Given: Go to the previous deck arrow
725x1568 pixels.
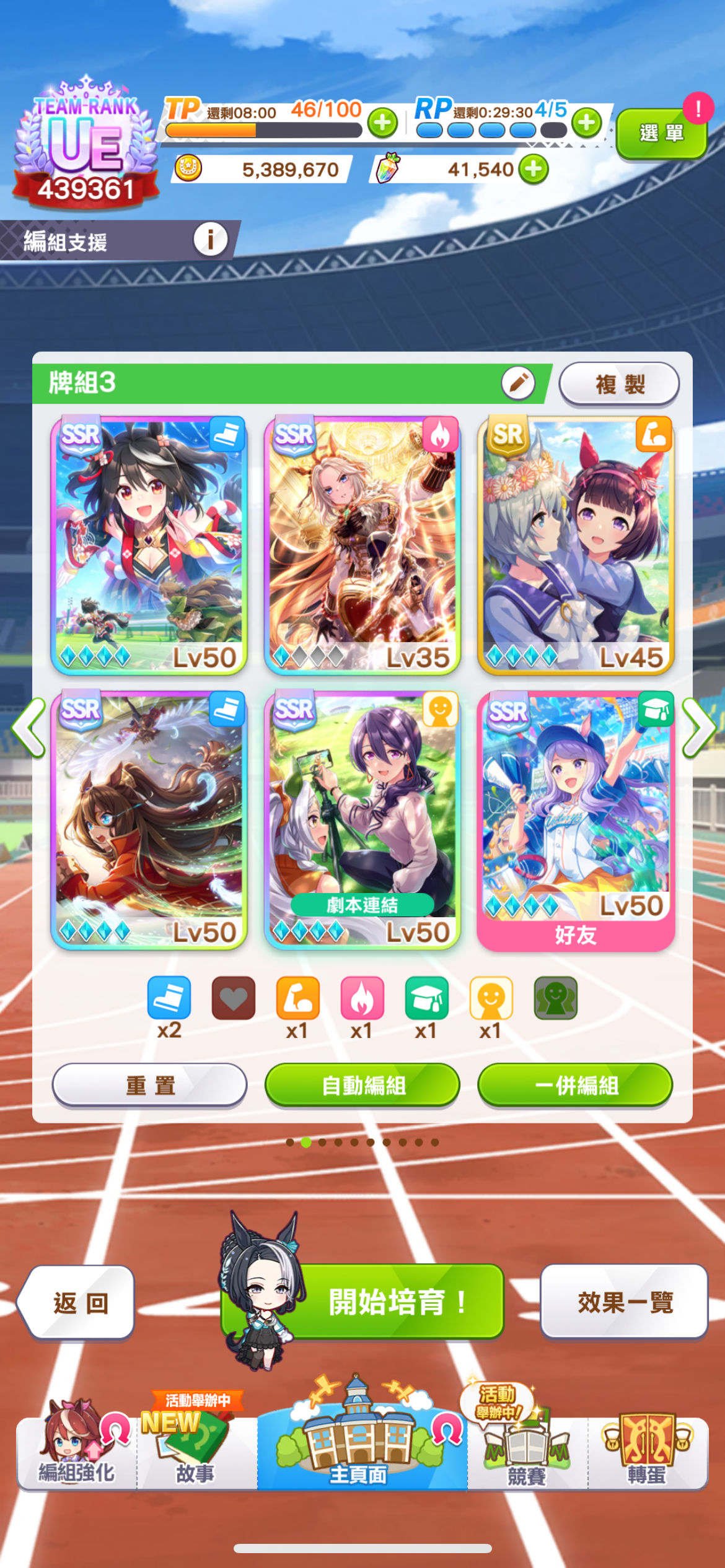Looking at the screenshot, I should [x=29, y=728].
